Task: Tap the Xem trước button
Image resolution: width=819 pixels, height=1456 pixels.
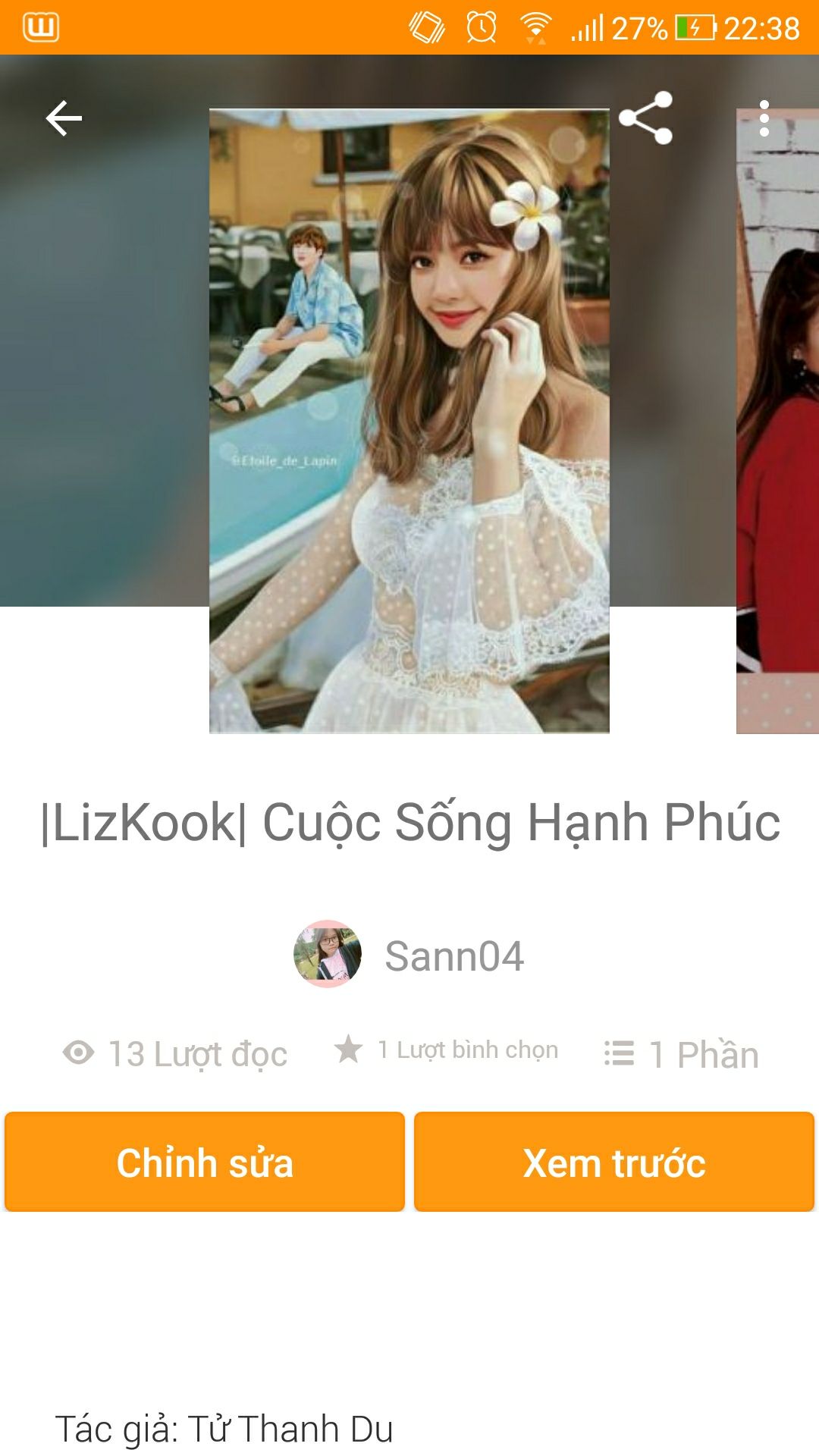Action: click(x=614, y=1162)
